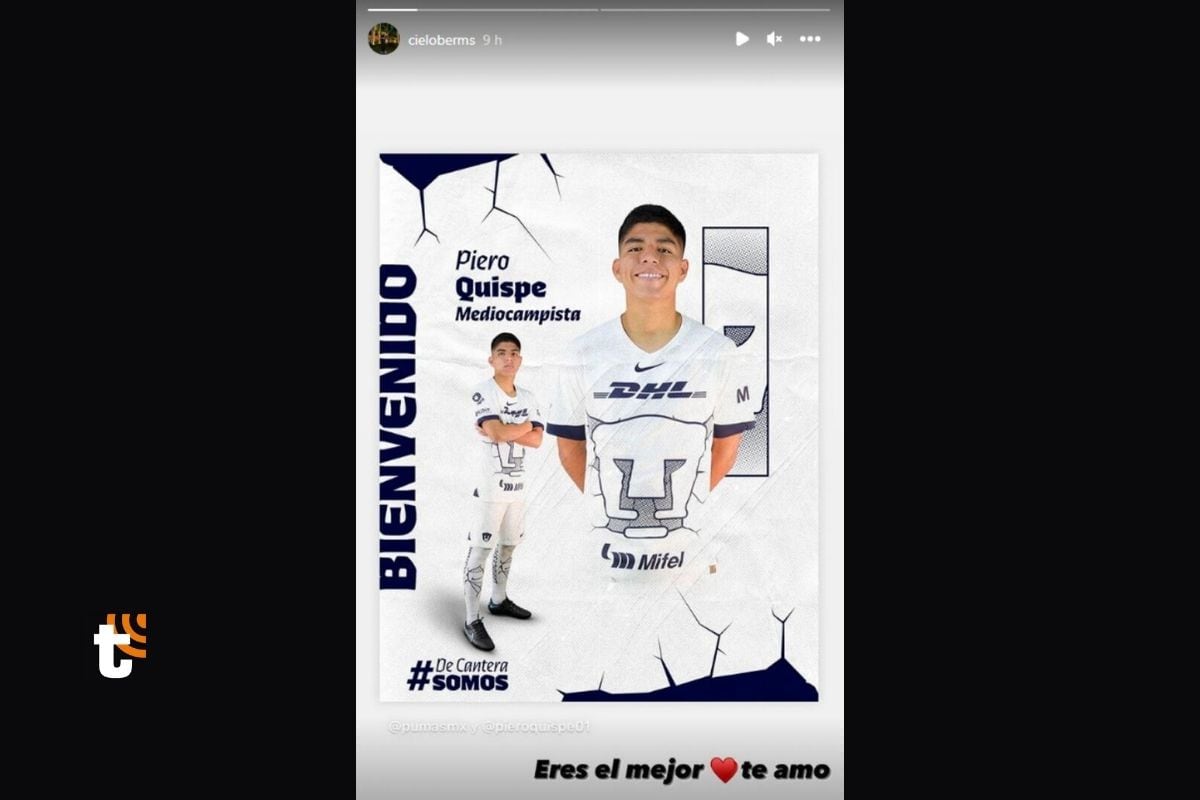Tap the cieloberms profile avatar
This screenshot has width=1200, height=800.
384,39
